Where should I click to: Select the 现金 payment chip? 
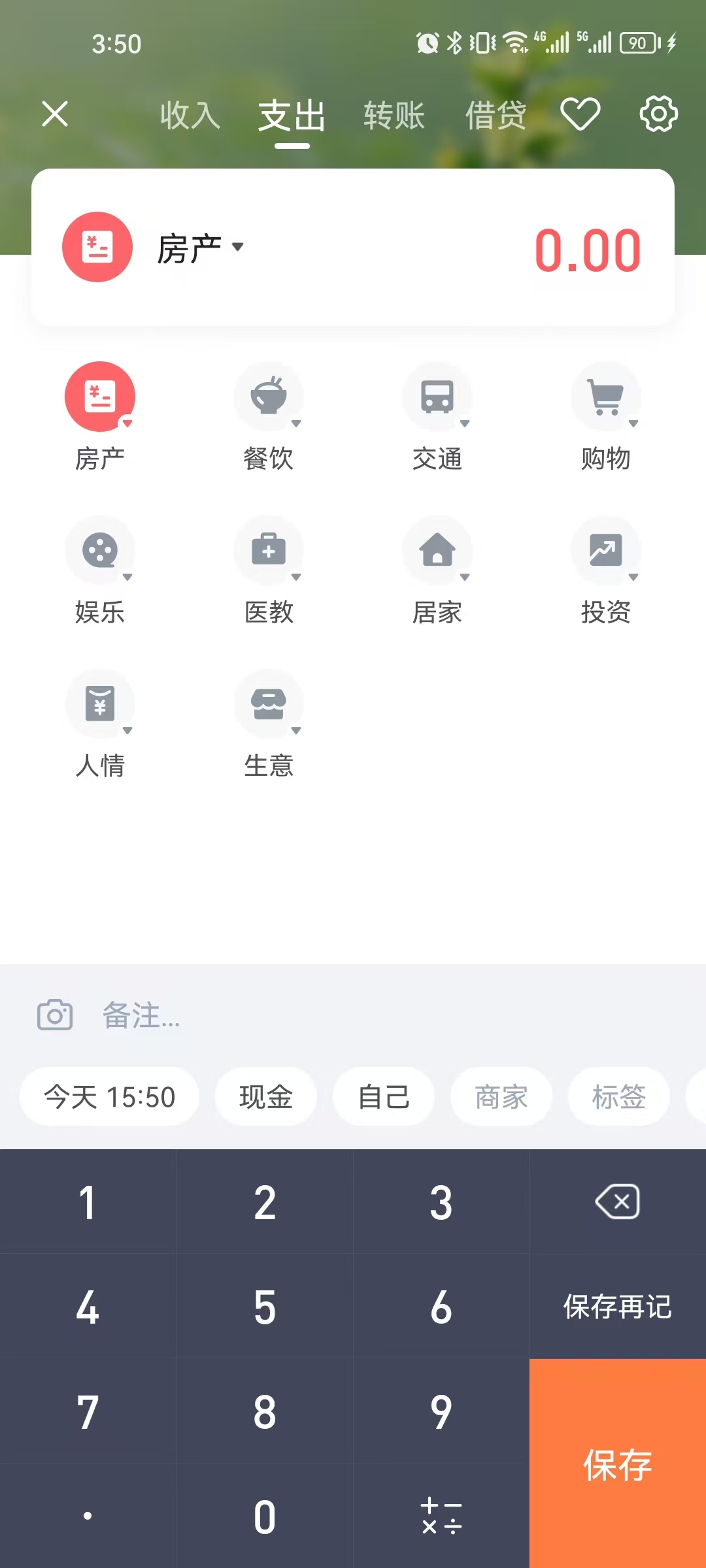(x=265, y=1097)
